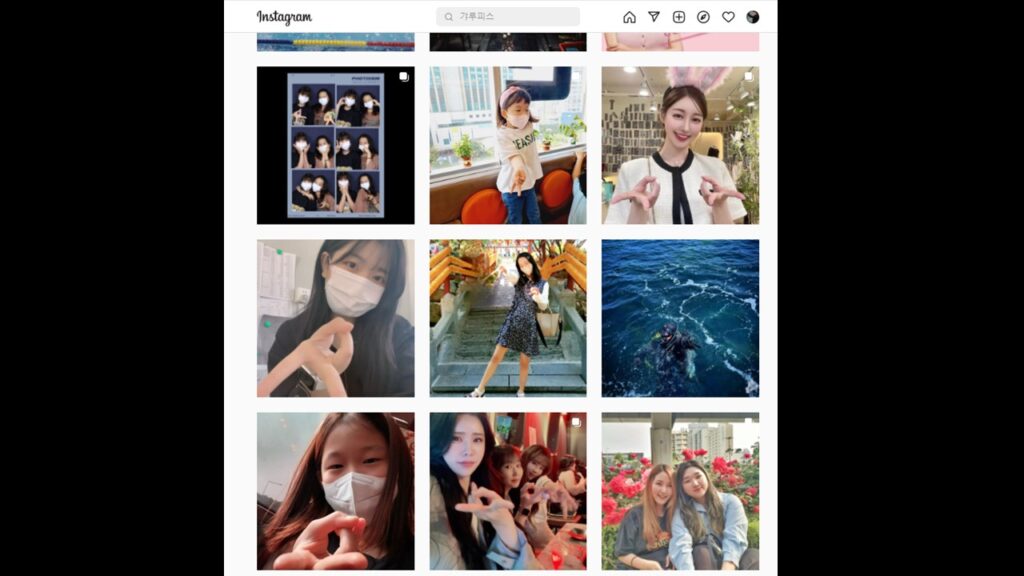Screen dimensions: 1024x576
Task: Open the photo booth strip post
Action: point(335,145)
